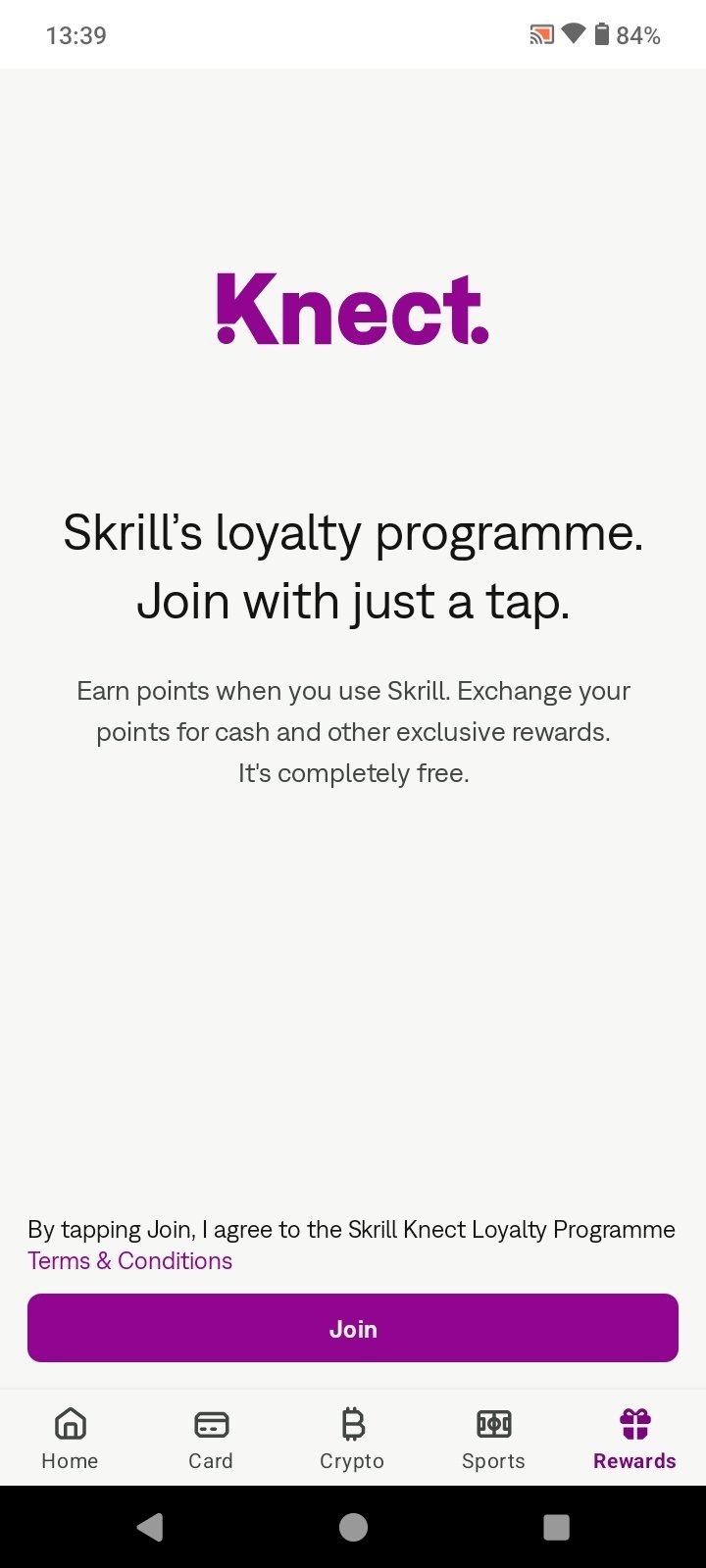Open the Terms & Conditions link
706x1568 pixels.
click(129, 1261)
